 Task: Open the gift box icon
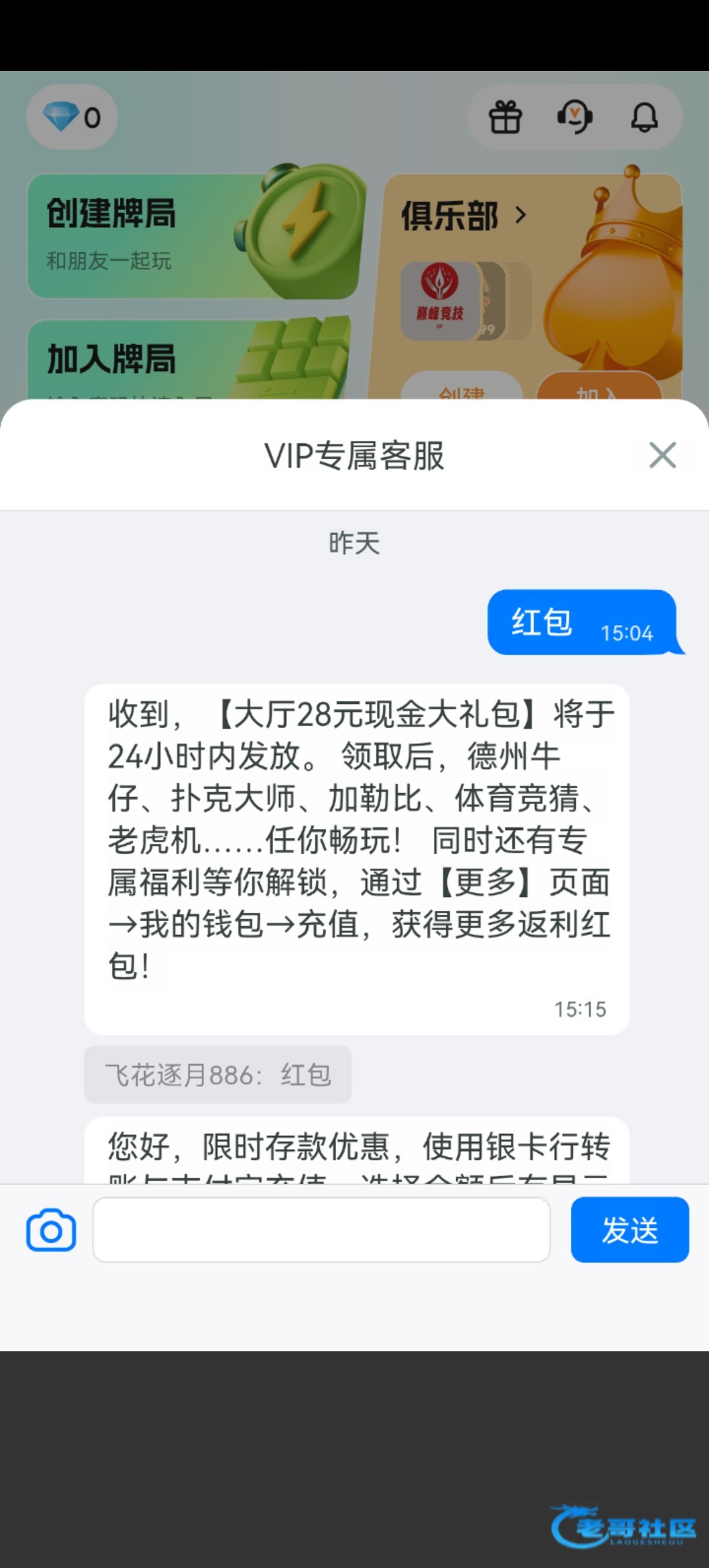505,118
